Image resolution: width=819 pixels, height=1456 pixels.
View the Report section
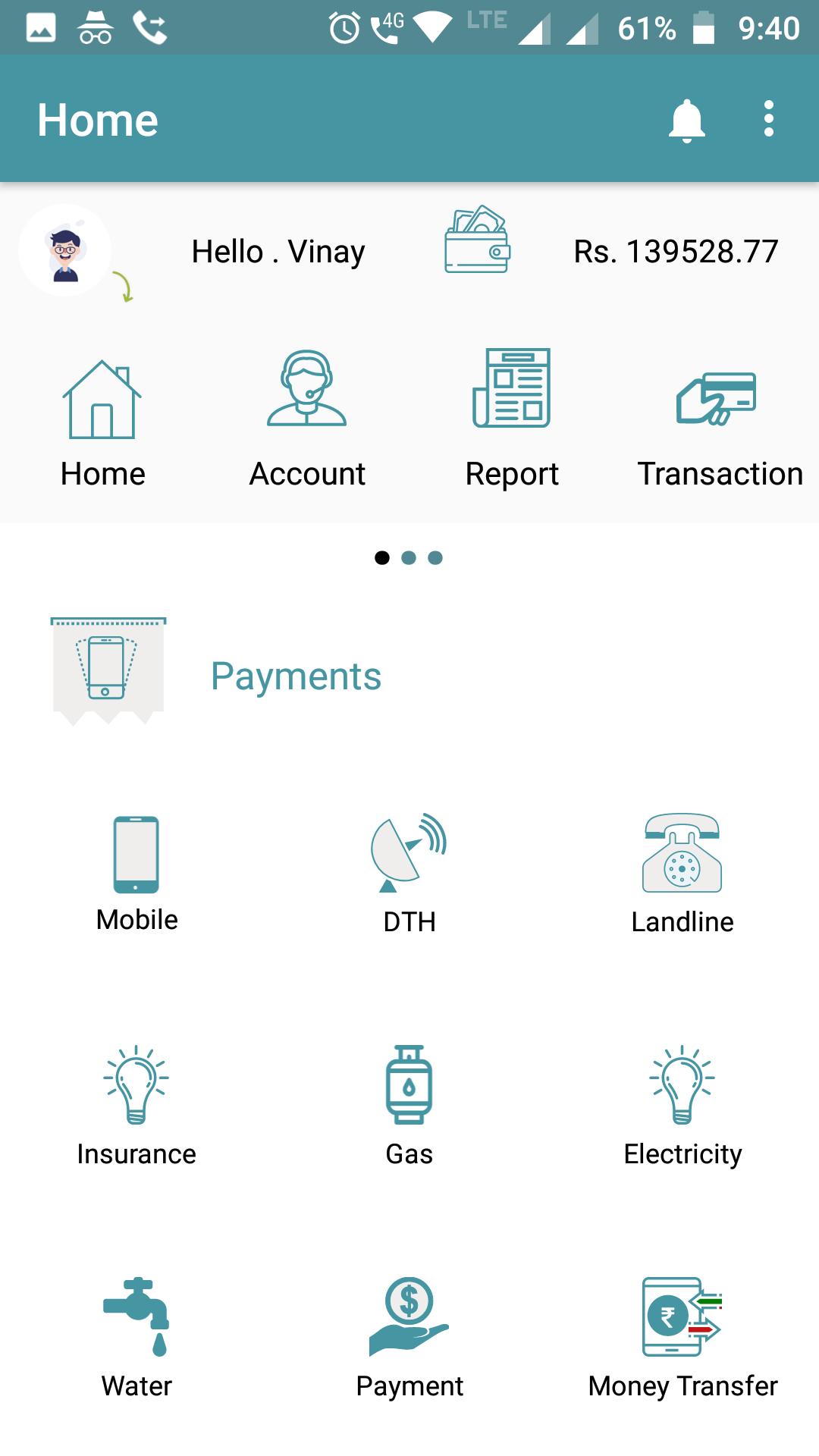(x=512, y=421)
